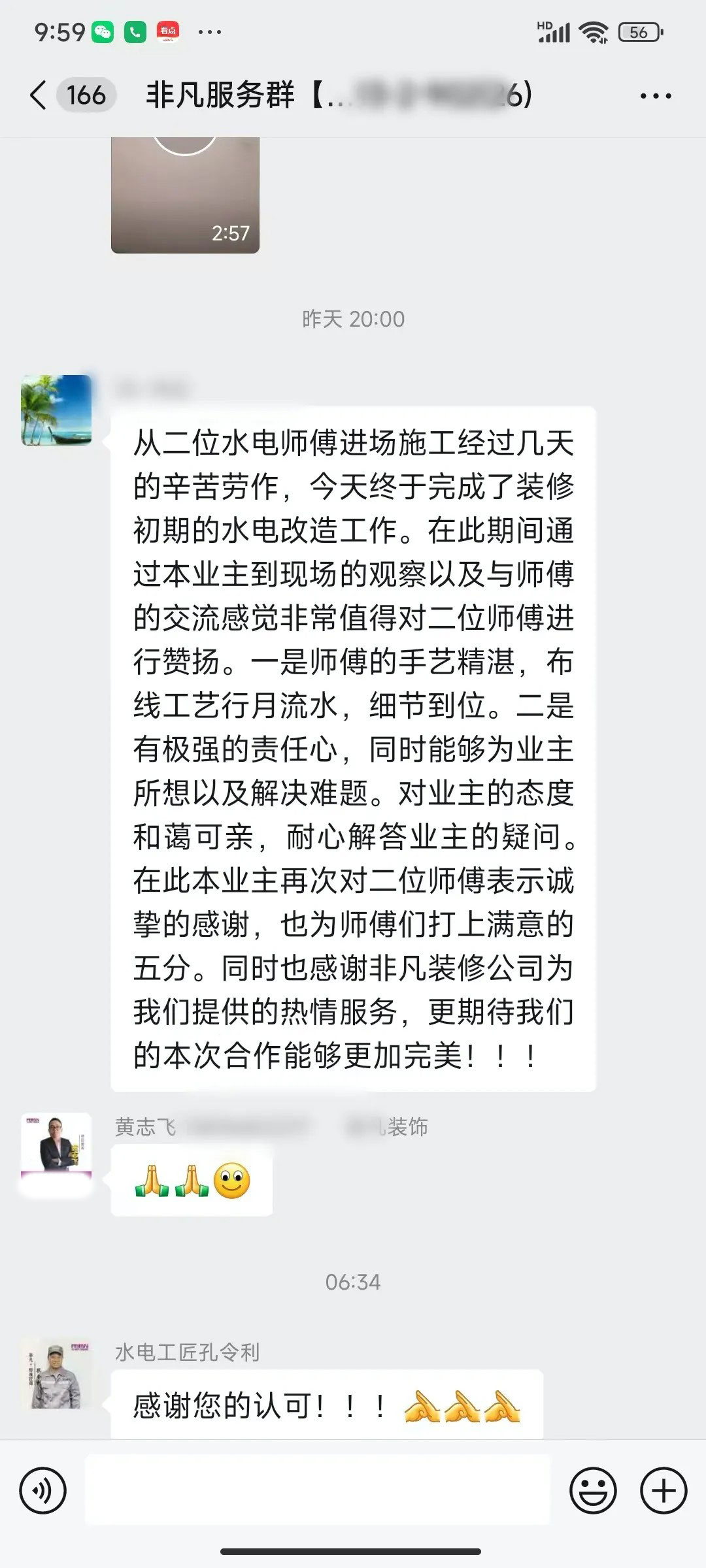Viewport: 706px width, 1568px height.
Task: Tap the message text field
Action: [317, 1492]
